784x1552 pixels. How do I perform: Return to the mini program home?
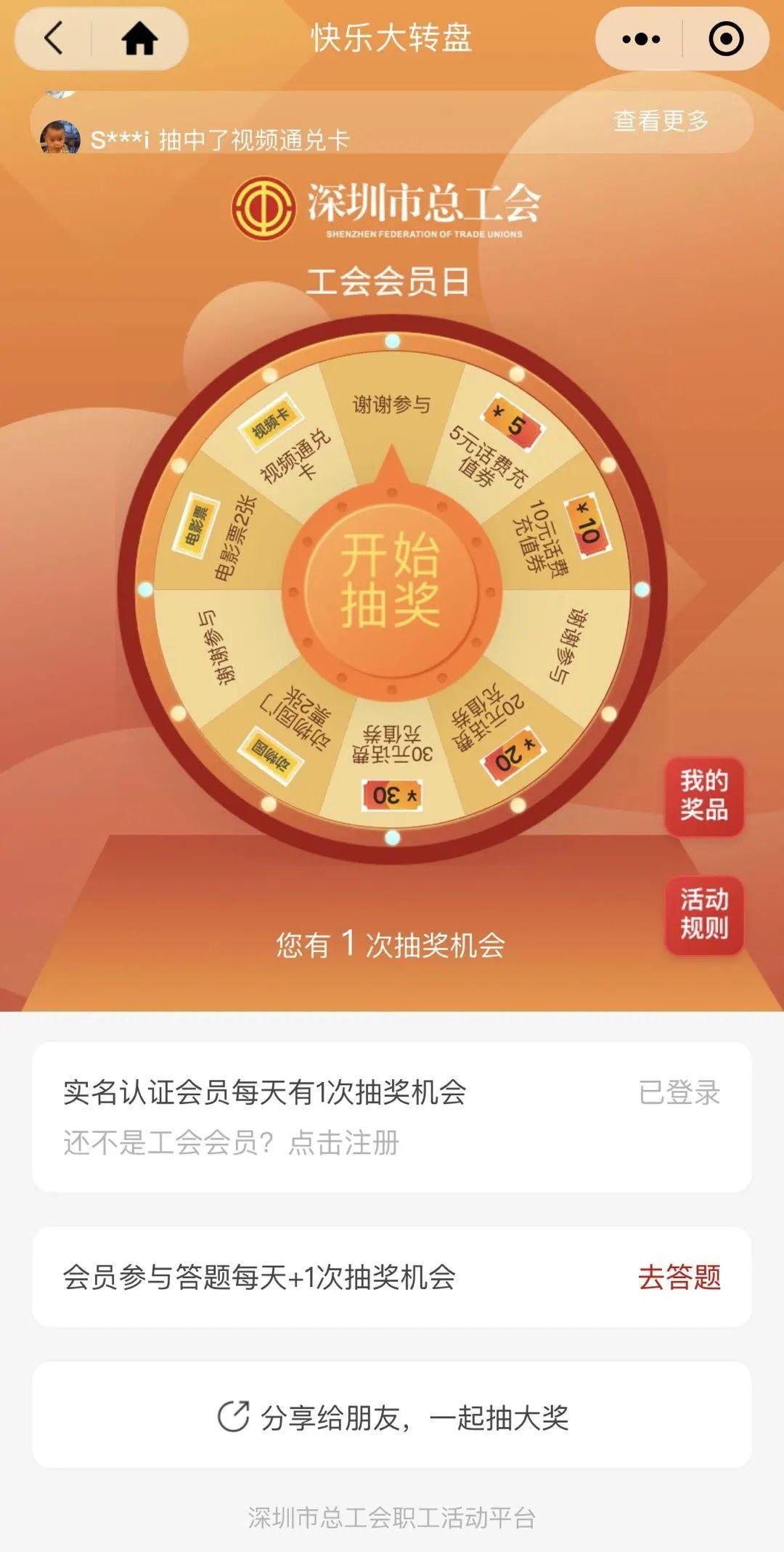point(139,38)
